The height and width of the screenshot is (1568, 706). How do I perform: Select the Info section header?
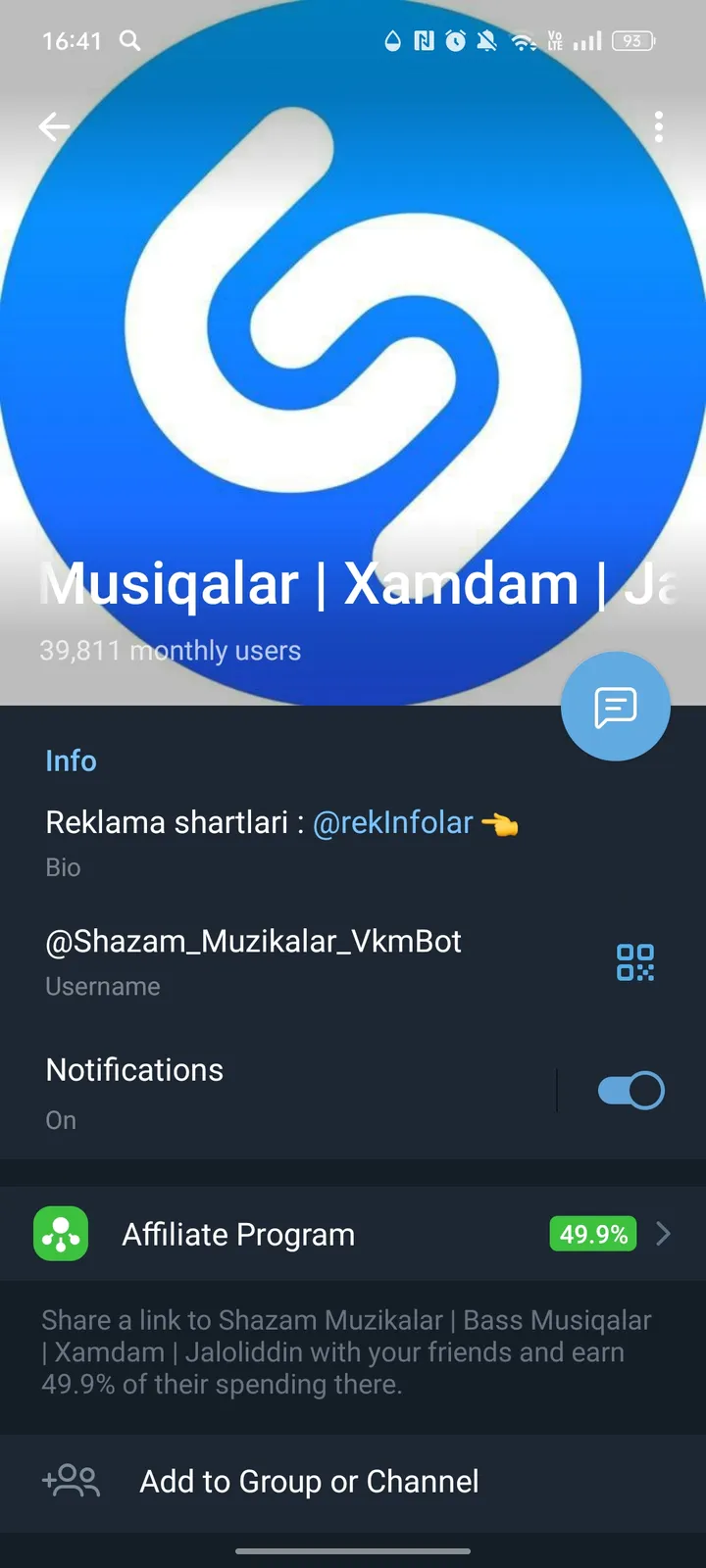click(71, 760)
